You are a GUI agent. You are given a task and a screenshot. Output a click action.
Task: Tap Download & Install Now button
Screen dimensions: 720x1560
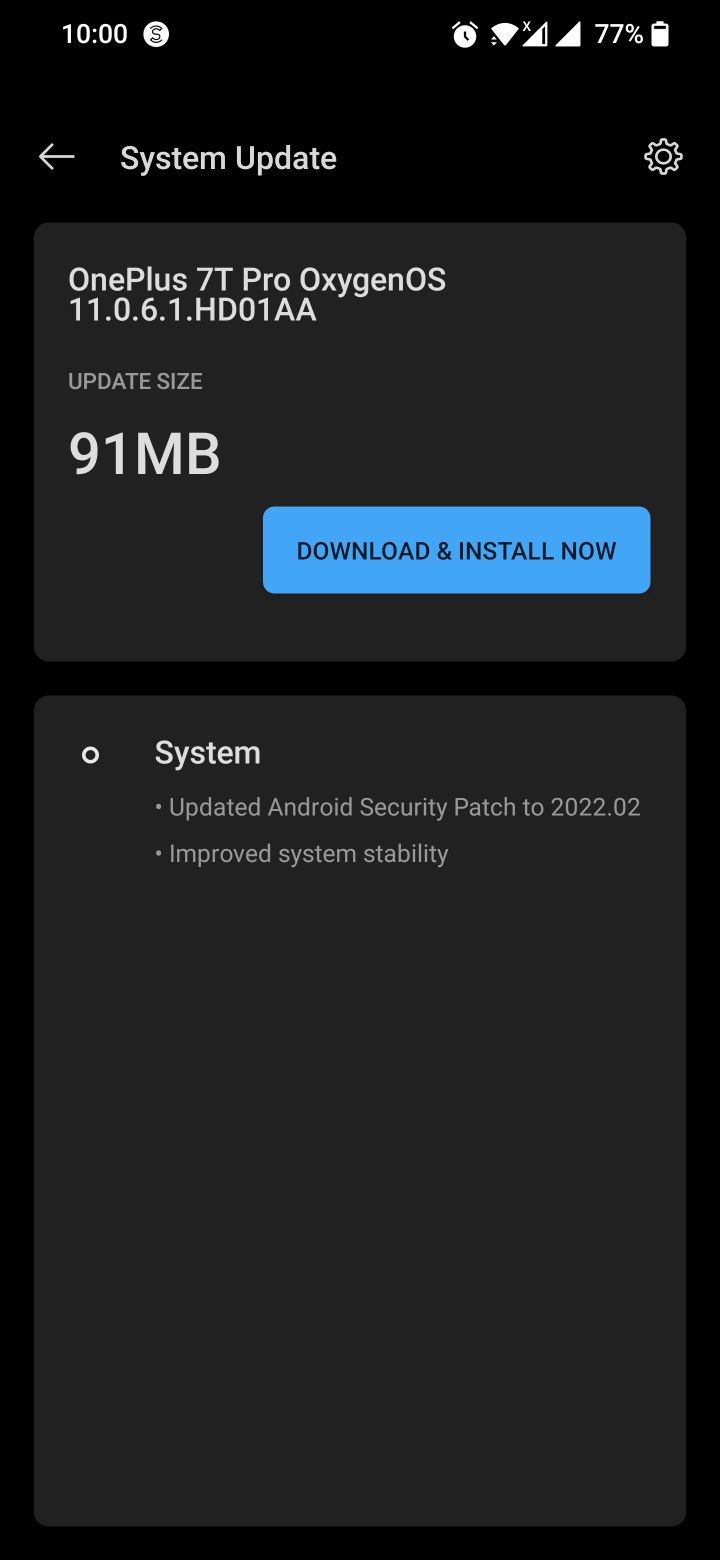click(x=456, y=550)
